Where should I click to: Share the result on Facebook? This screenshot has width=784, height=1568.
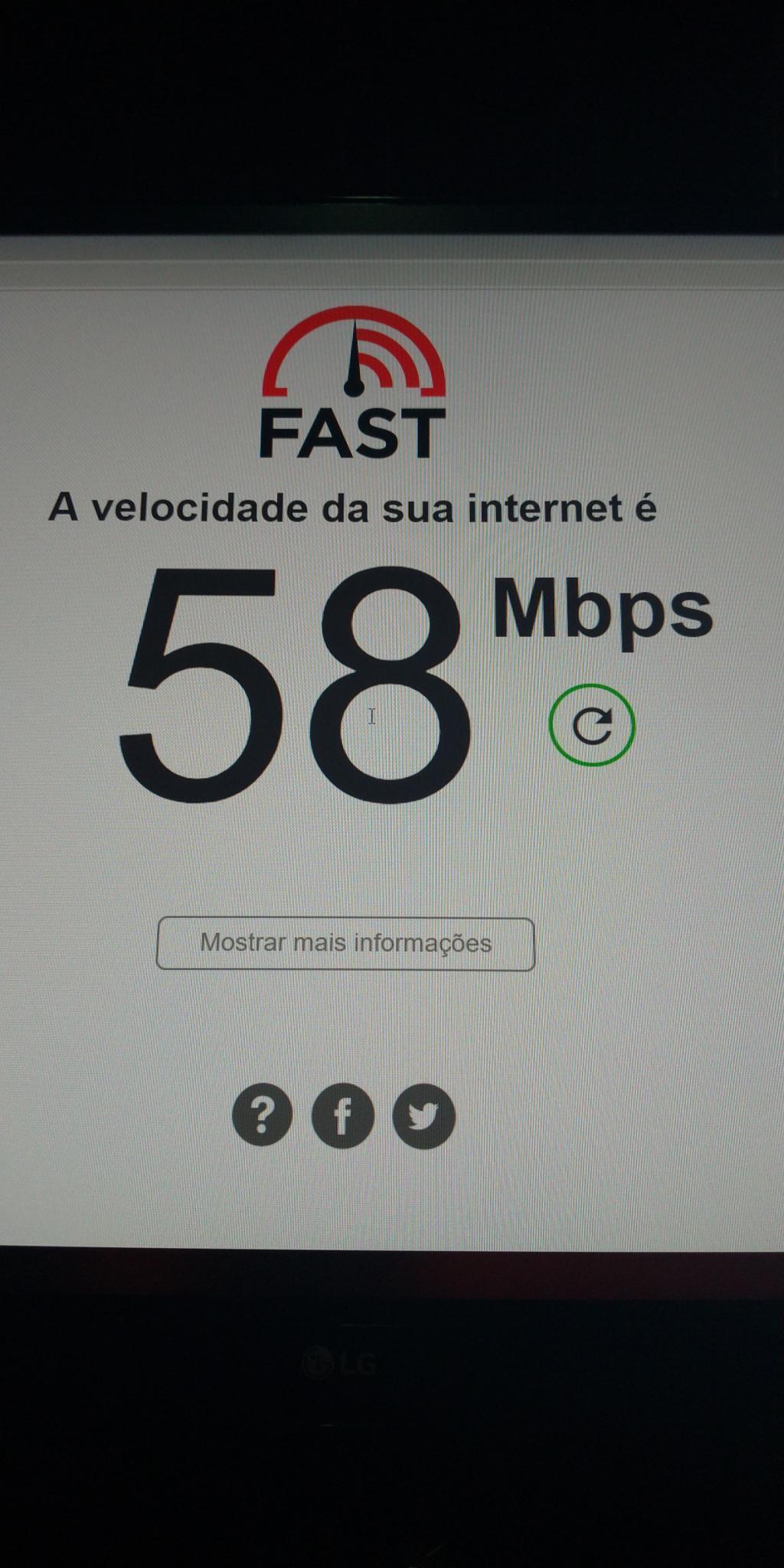coord(343,1116)
